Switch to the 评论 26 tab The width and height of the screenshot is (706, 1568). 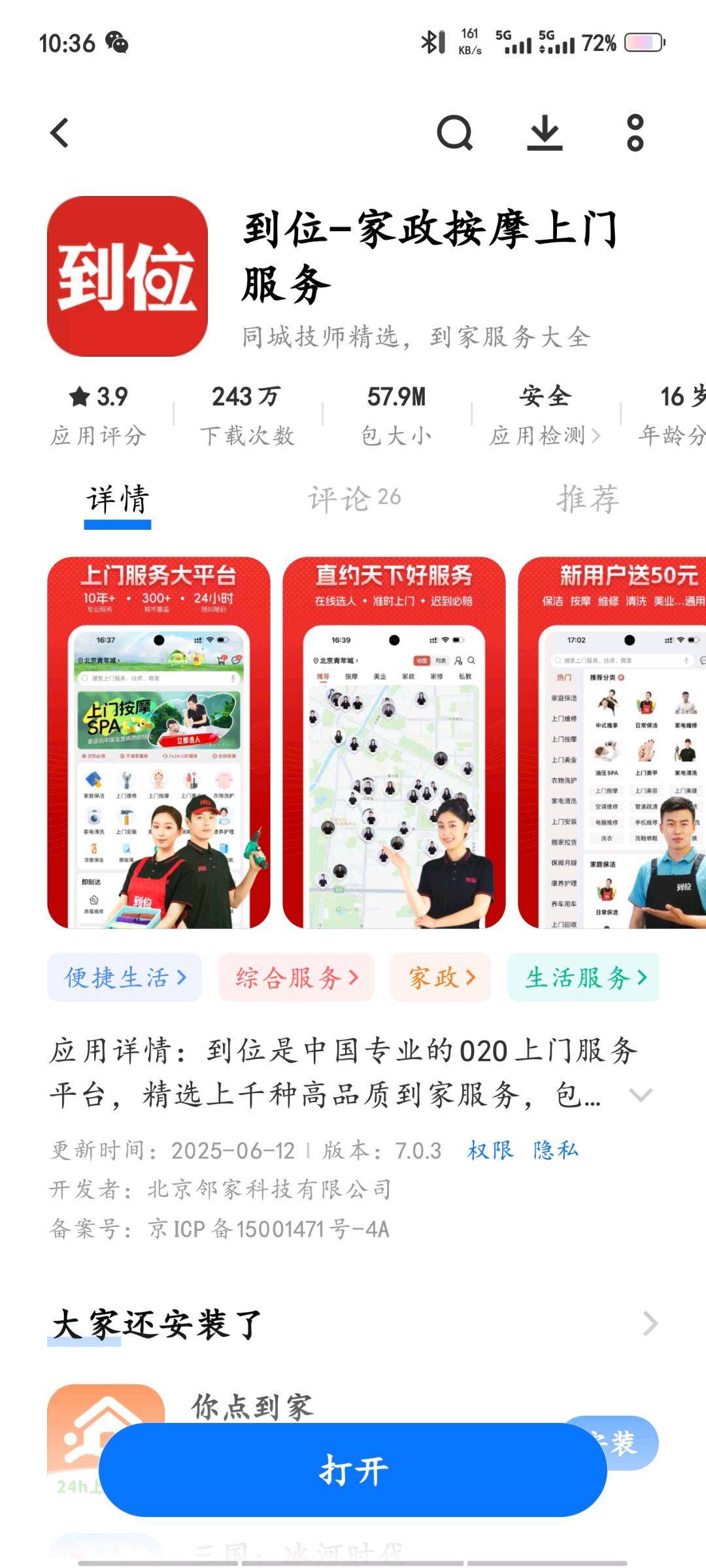click(x=354, y=499)
